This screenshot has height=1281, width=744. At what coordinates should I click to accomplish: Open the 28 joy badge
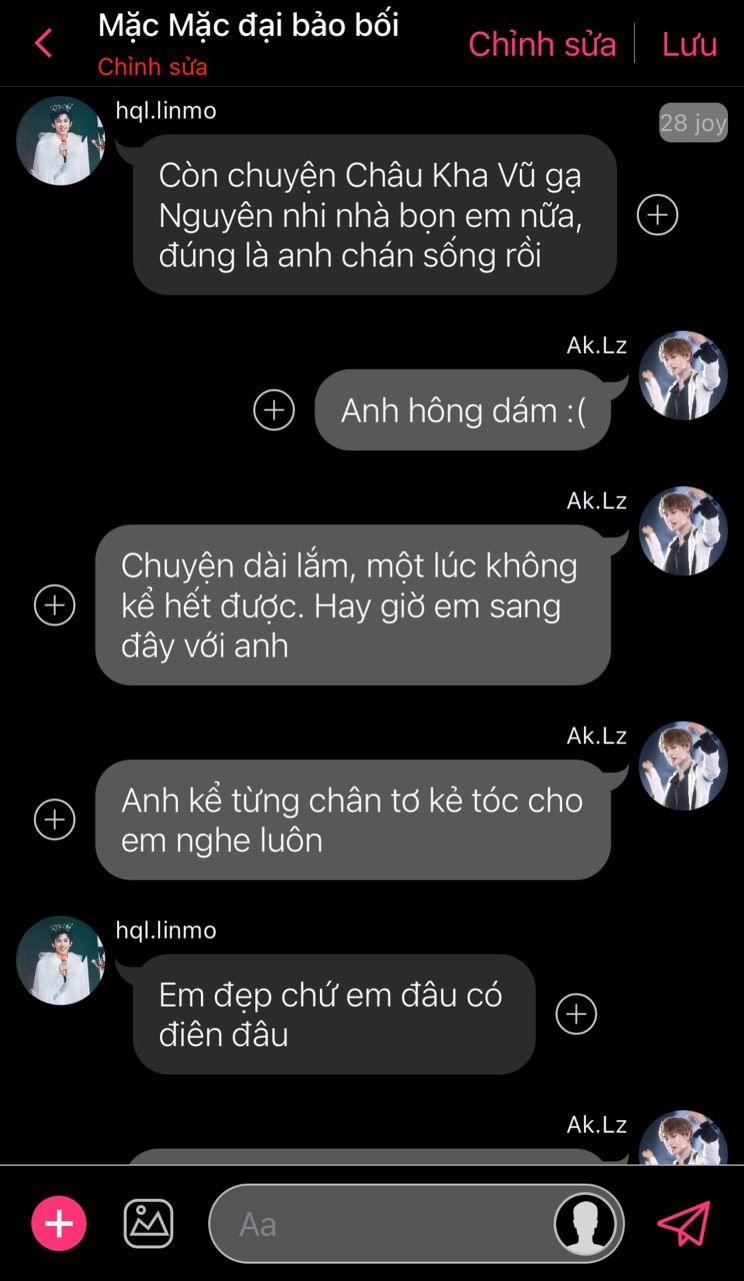tap(693, 122)
